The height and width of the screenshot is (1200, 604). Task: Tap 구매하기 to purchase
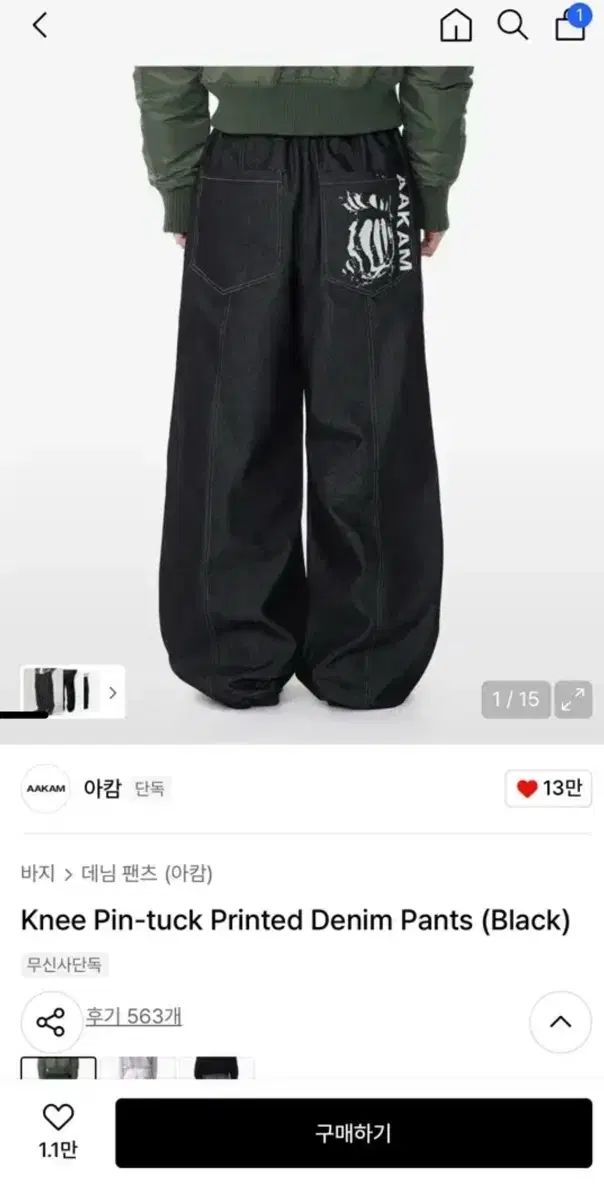click(354, 1133)
